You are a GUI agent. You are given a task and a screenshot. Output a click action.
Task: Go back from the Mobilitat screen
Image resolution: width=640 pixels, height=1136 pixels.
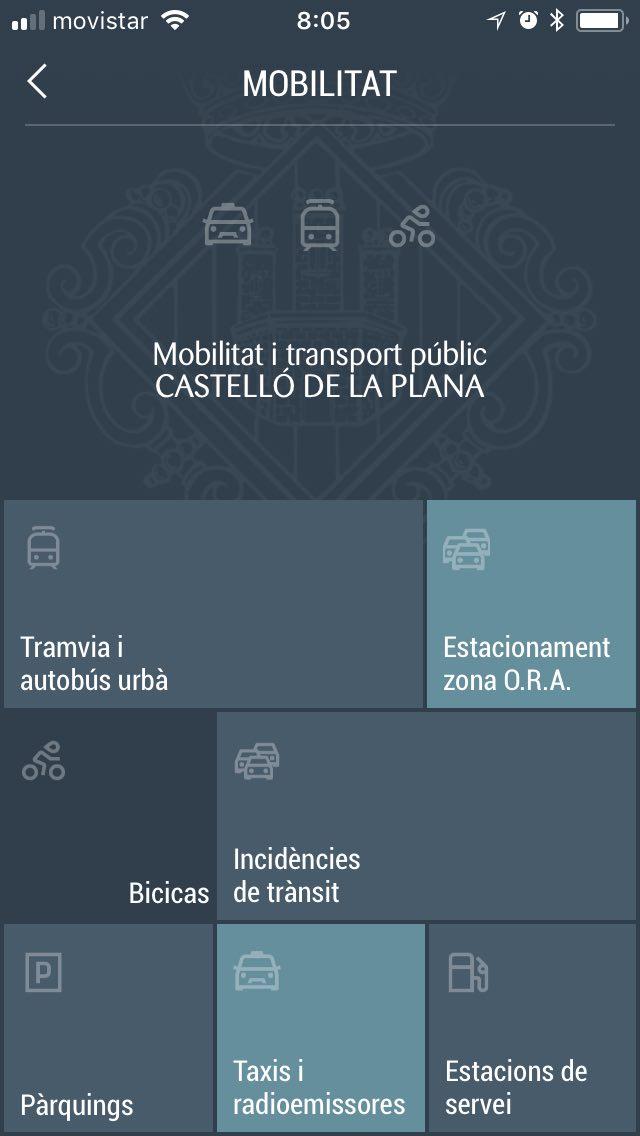(x=37, y=82)
